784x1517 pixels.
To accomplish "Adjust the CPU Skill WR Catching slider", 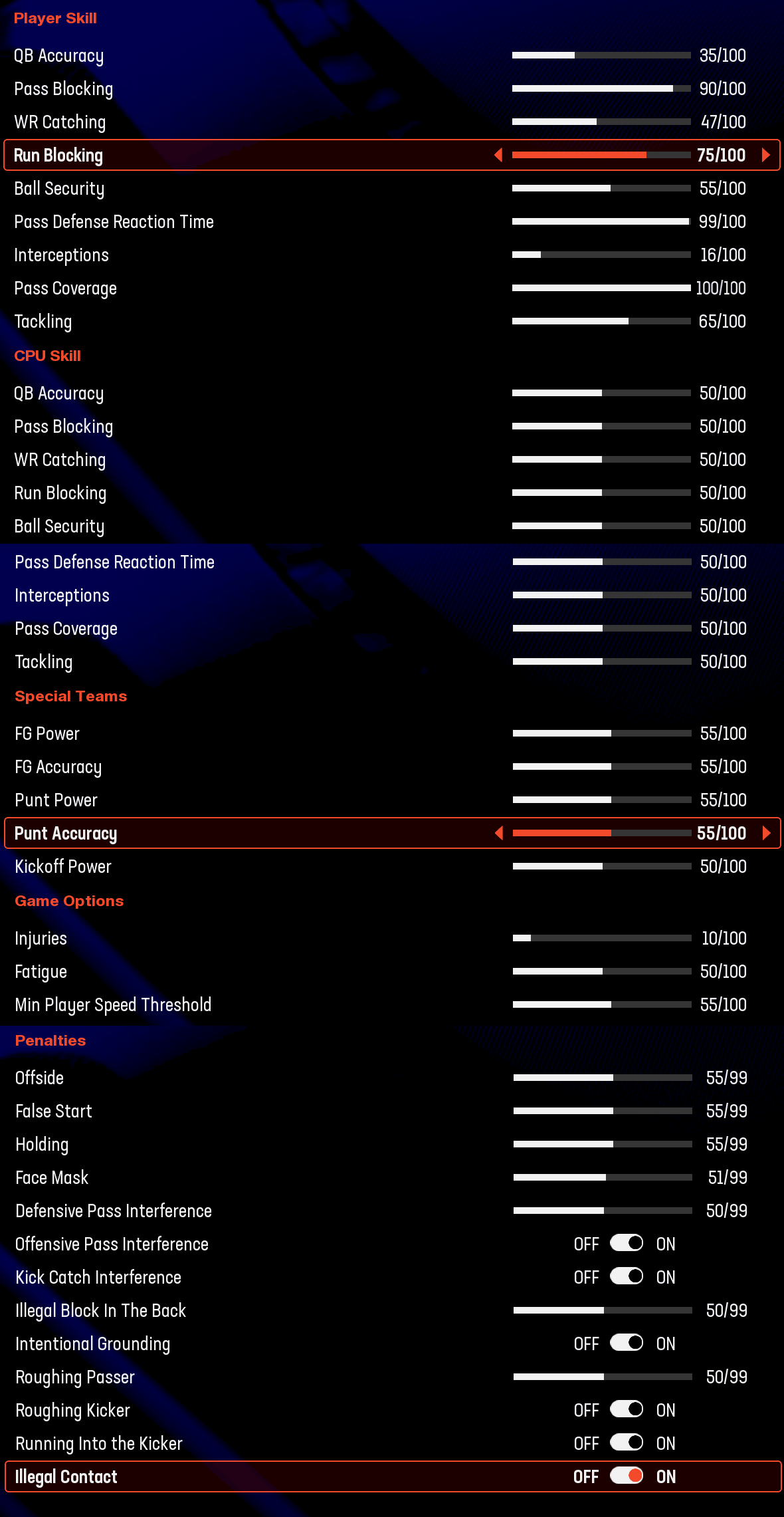I will pyautogui.click(x=601, y=459).
